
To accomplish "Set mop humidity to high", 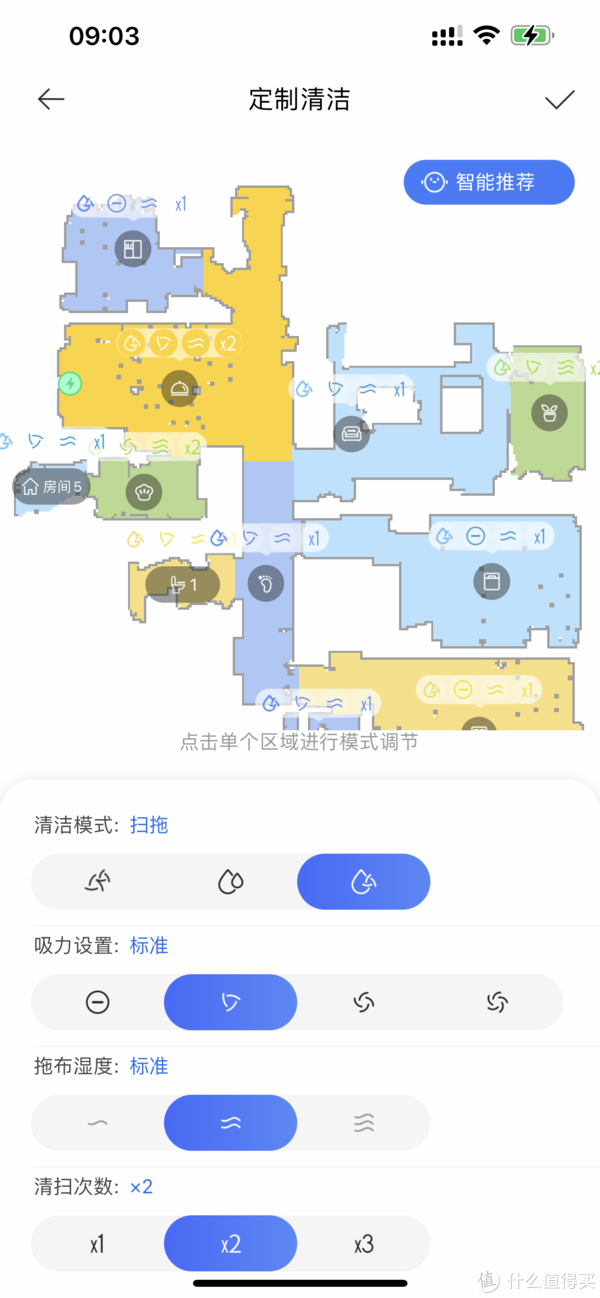I will tap(363, 1123).
